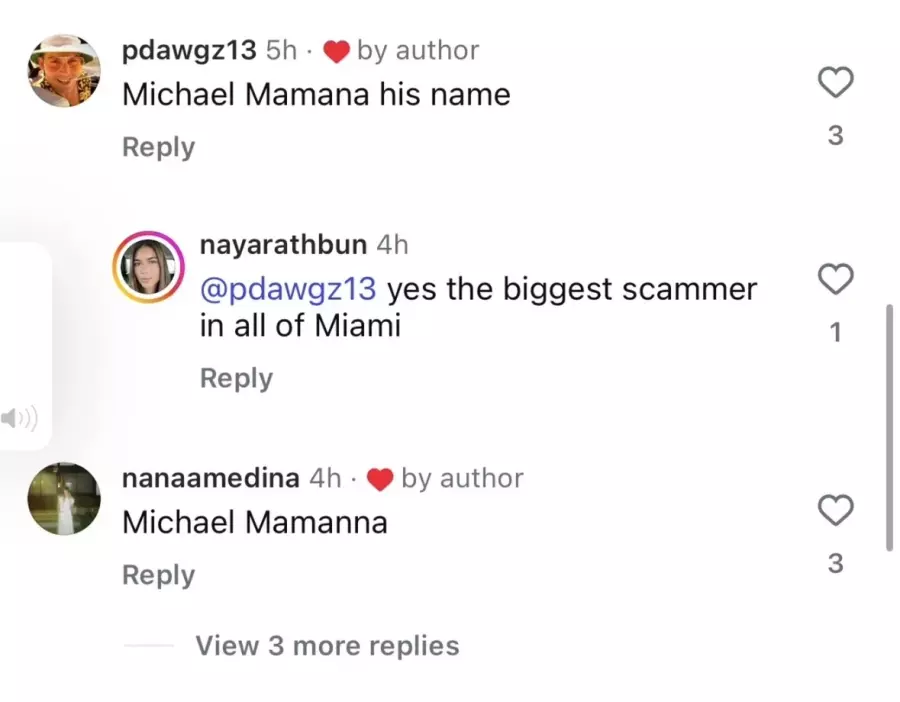This screenshot has height=702, width=900.
Task: Expand View 3 more replies
Action: tap(327, 646)
